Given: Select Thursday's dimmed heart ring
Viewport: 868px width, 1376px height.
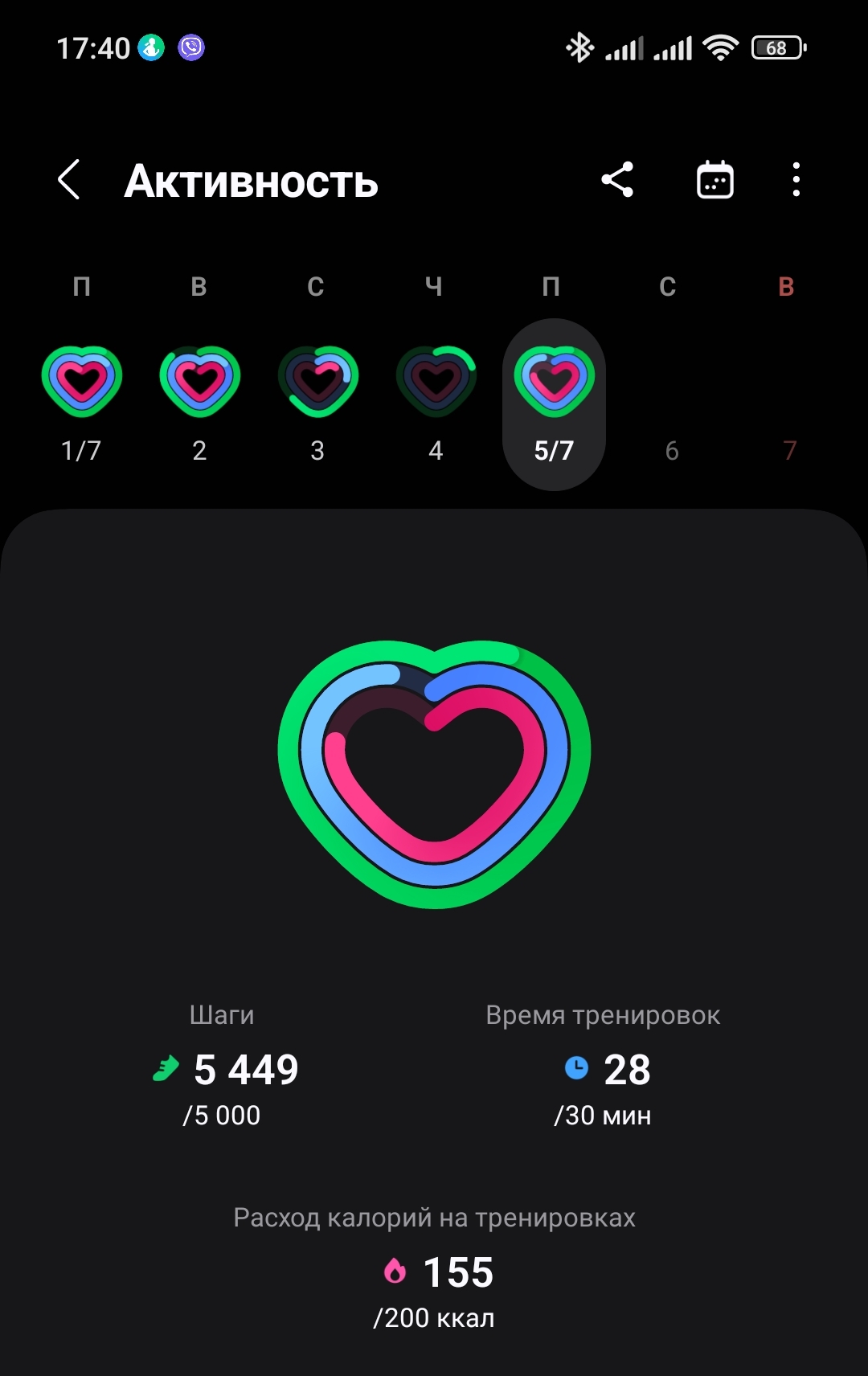Looking at the screenshot, I should [435, 378].
